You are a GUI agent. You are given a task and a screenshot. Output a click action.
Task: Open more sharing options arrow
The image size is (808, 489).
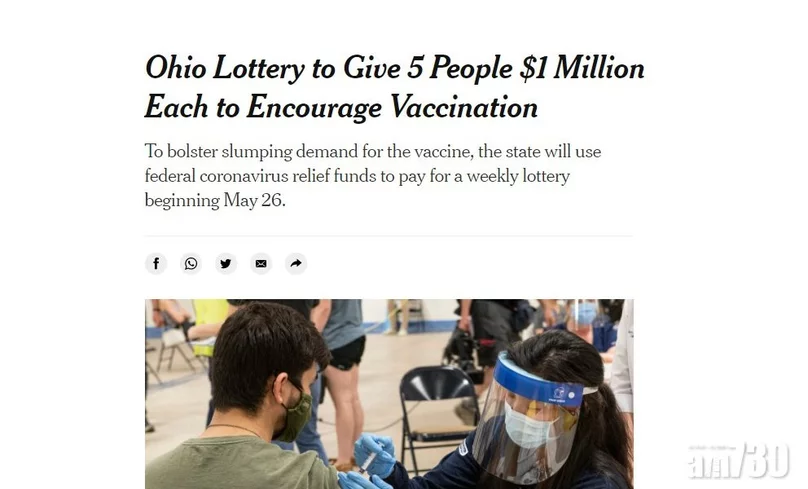pos(295,264)
